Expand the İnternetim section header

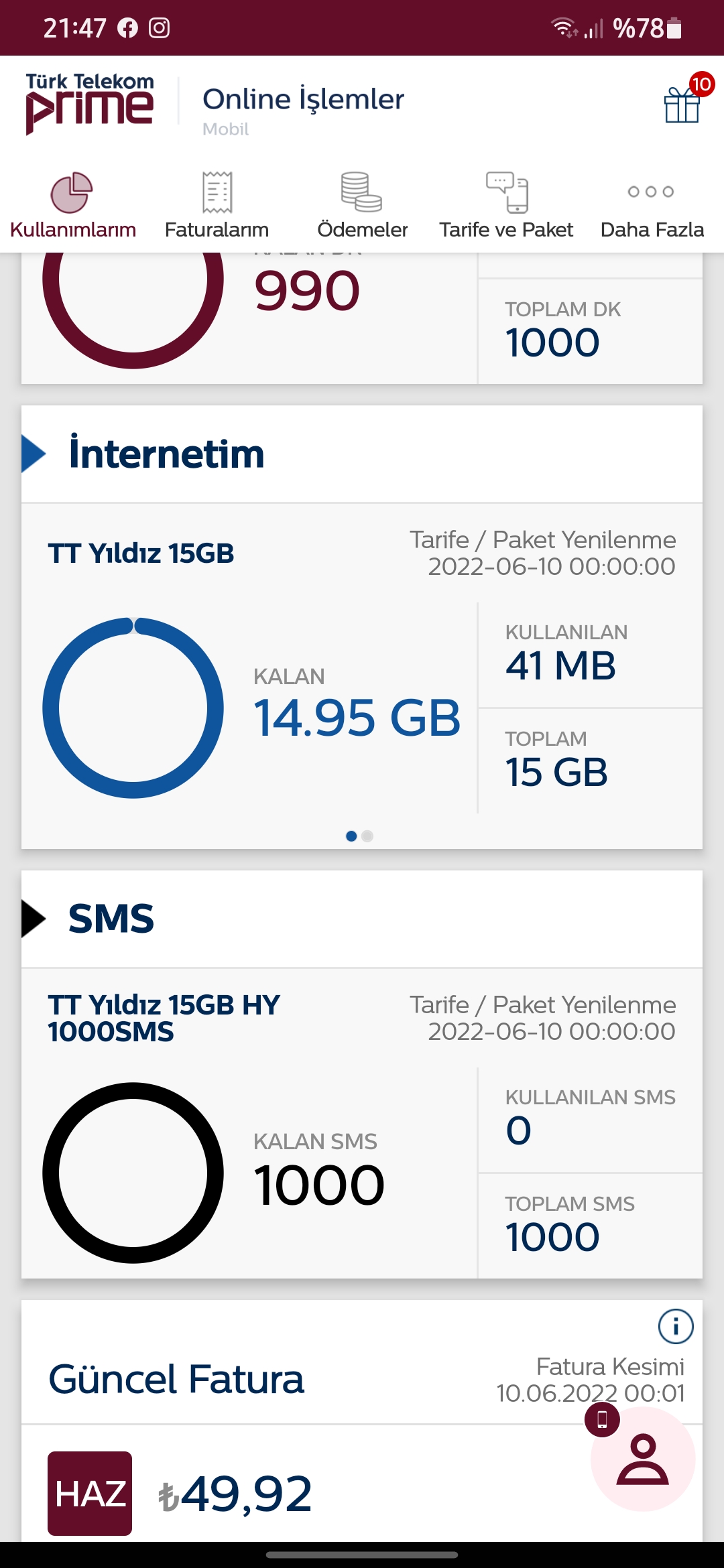[x=362, y=454]
